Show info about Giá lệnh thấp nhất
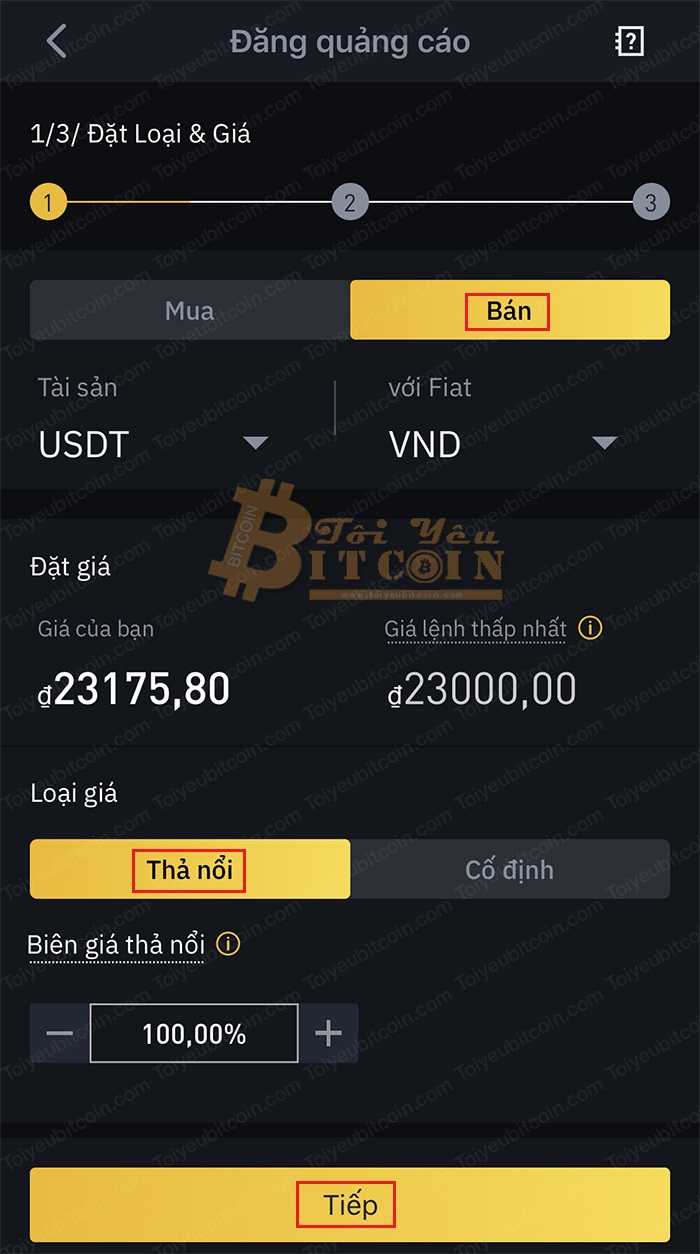 tap(591, 629)
